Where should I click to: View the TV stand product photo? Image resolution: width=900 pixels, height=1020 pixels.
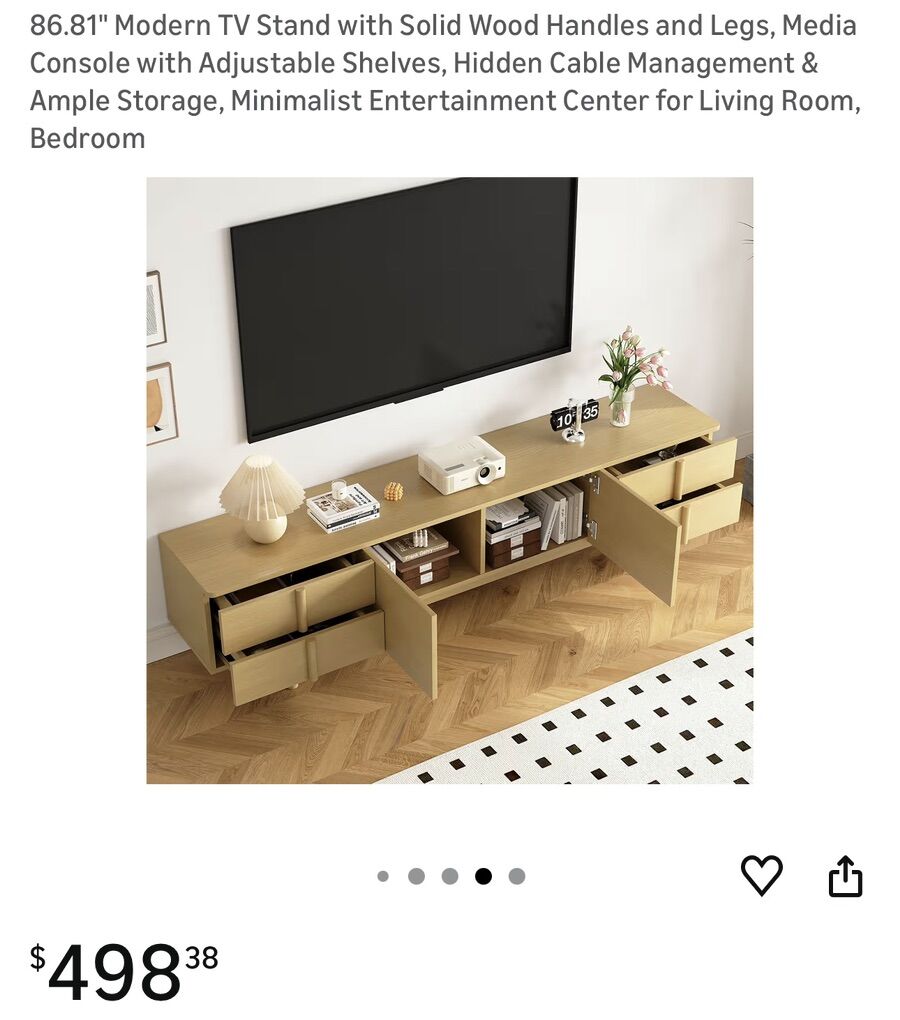pos(449,480)
